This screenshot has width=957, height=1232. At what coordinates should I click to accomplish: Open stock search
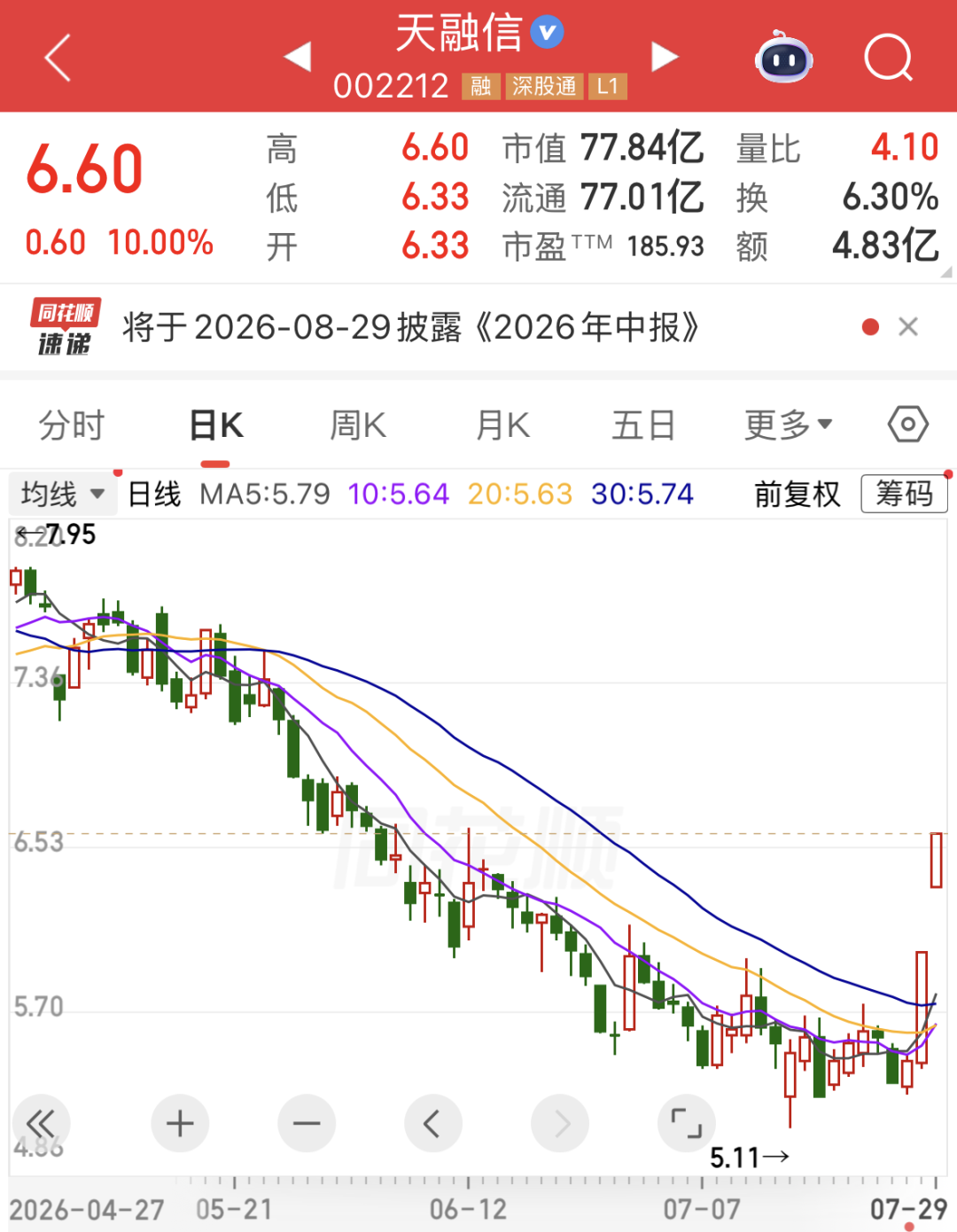888,58
